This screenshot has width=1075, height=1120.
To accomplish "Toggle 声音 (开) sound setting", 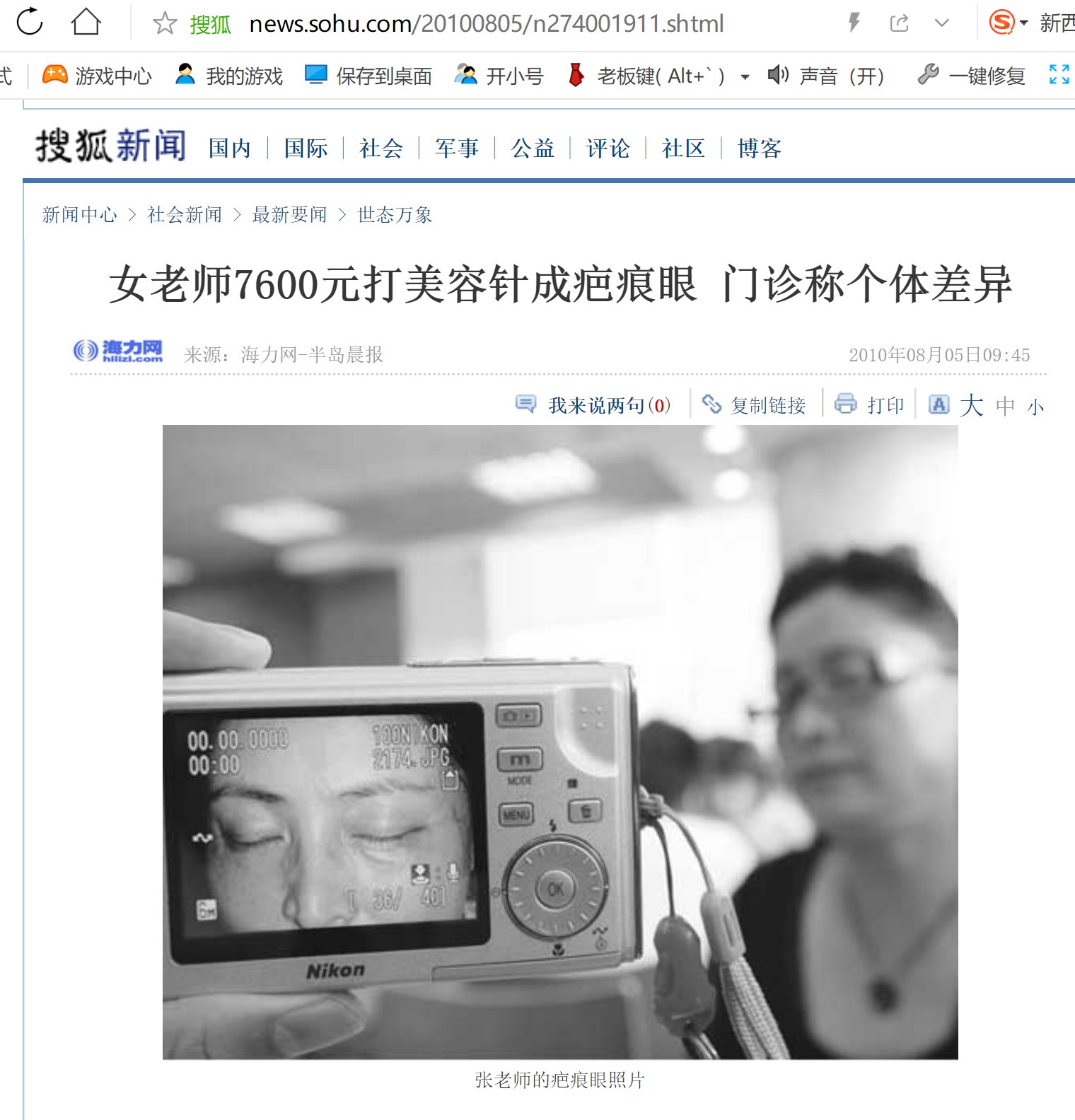I will point(826,76).
